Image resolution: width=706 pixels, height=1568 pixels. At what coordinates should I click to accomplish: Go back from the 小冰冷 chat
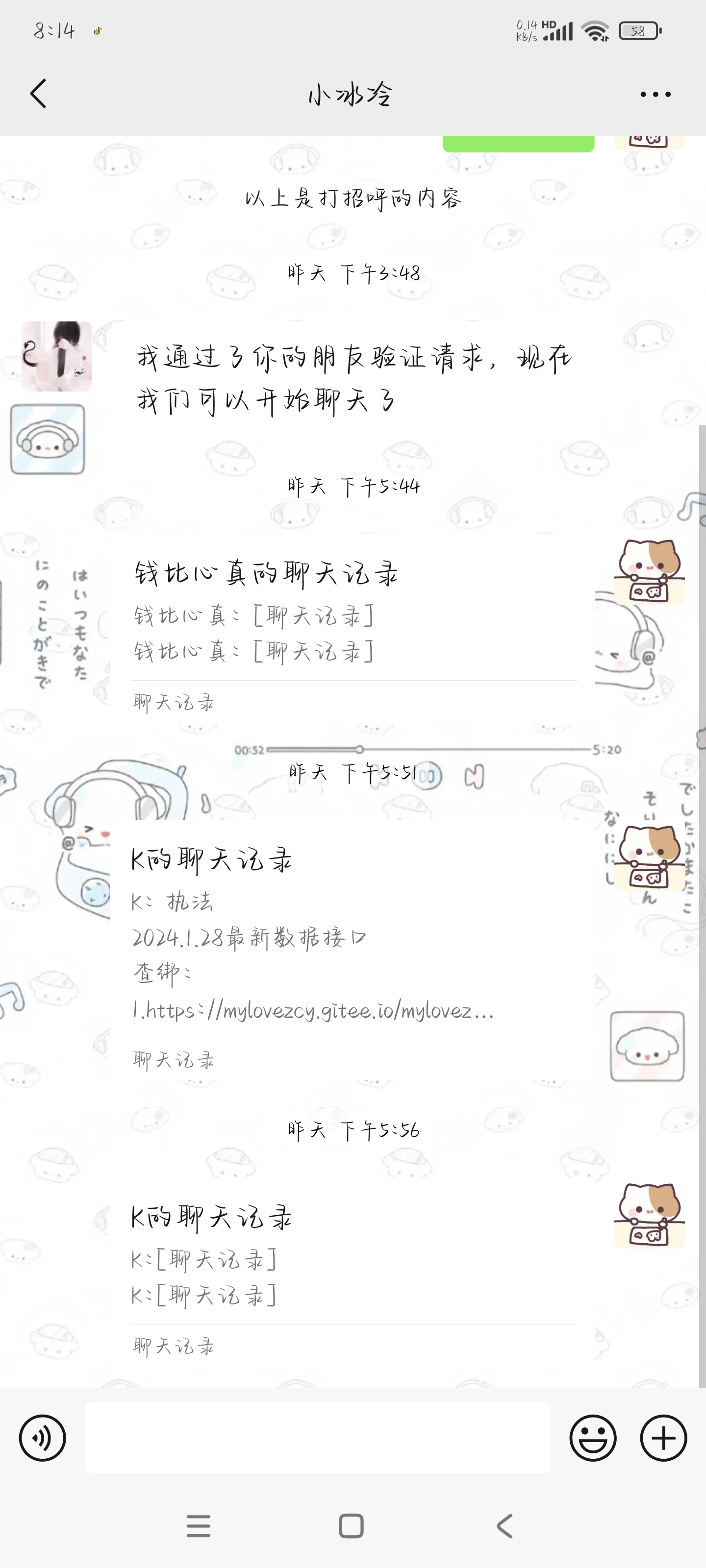pos(38,94)
